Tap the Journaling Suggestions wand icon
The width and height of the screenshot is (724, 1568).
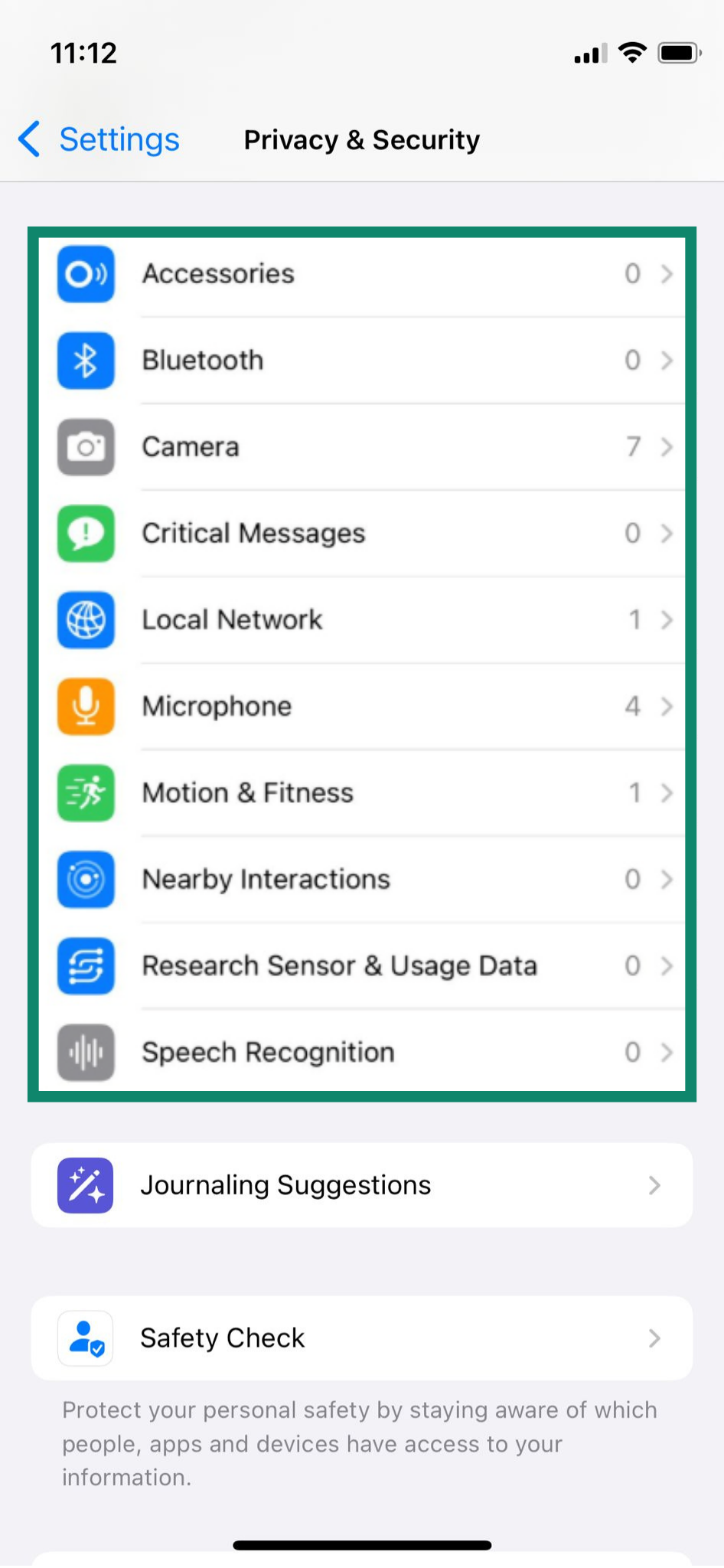click(85, 1185)
